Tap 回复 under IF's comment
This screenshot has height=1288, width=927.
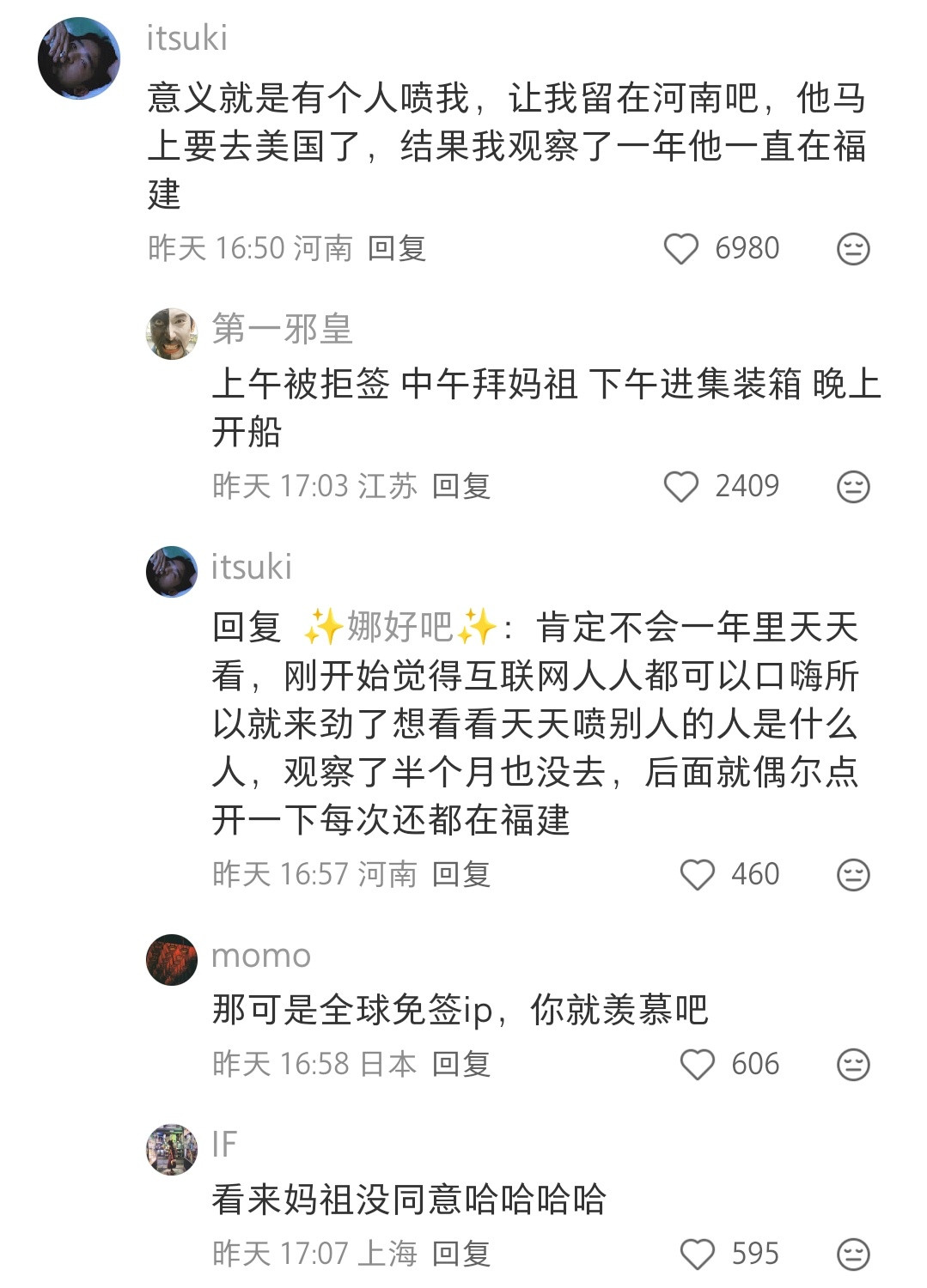461,1252
